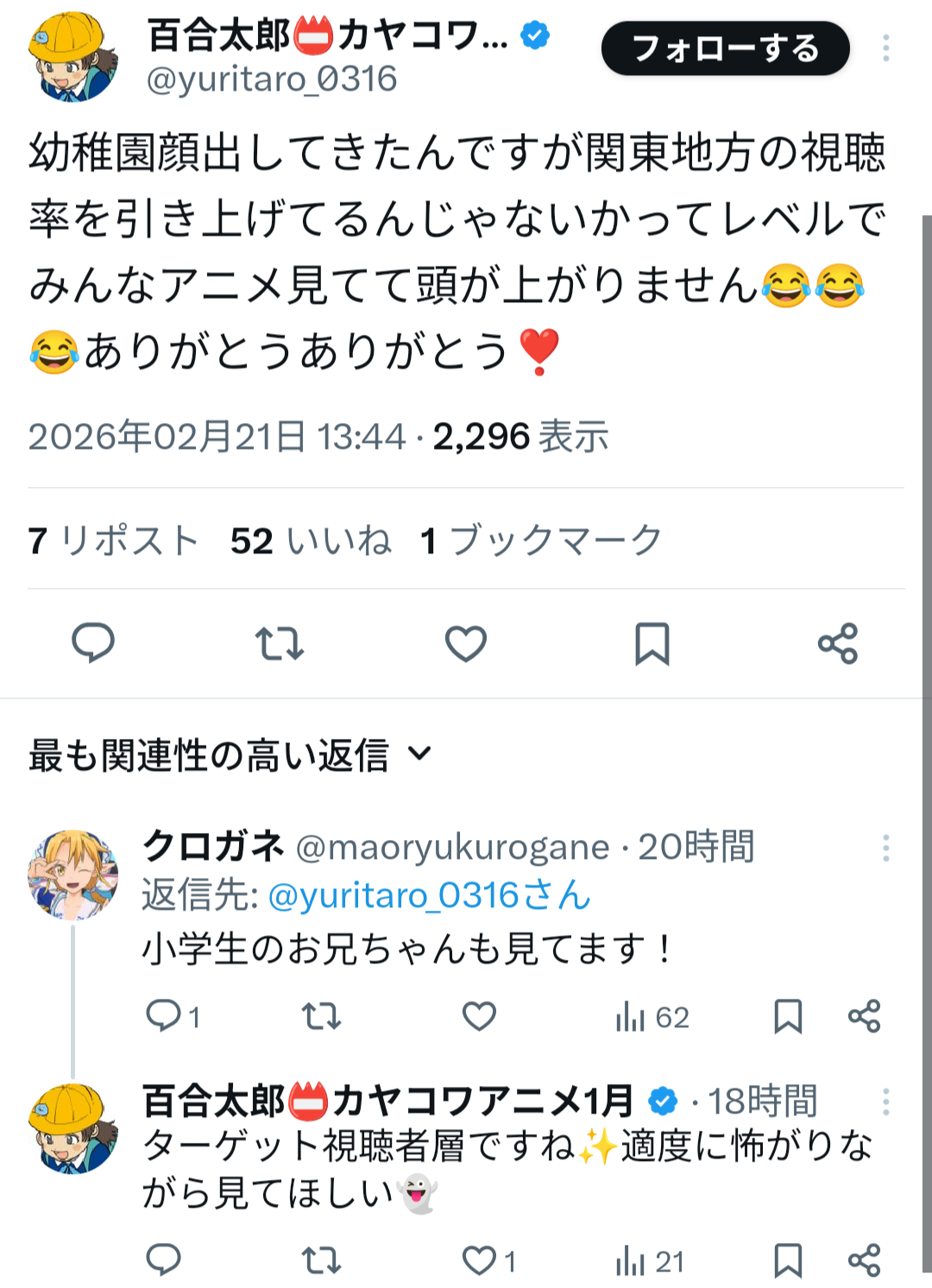
Task: Tap the フォローする follow button
Action: coord(725,48)
